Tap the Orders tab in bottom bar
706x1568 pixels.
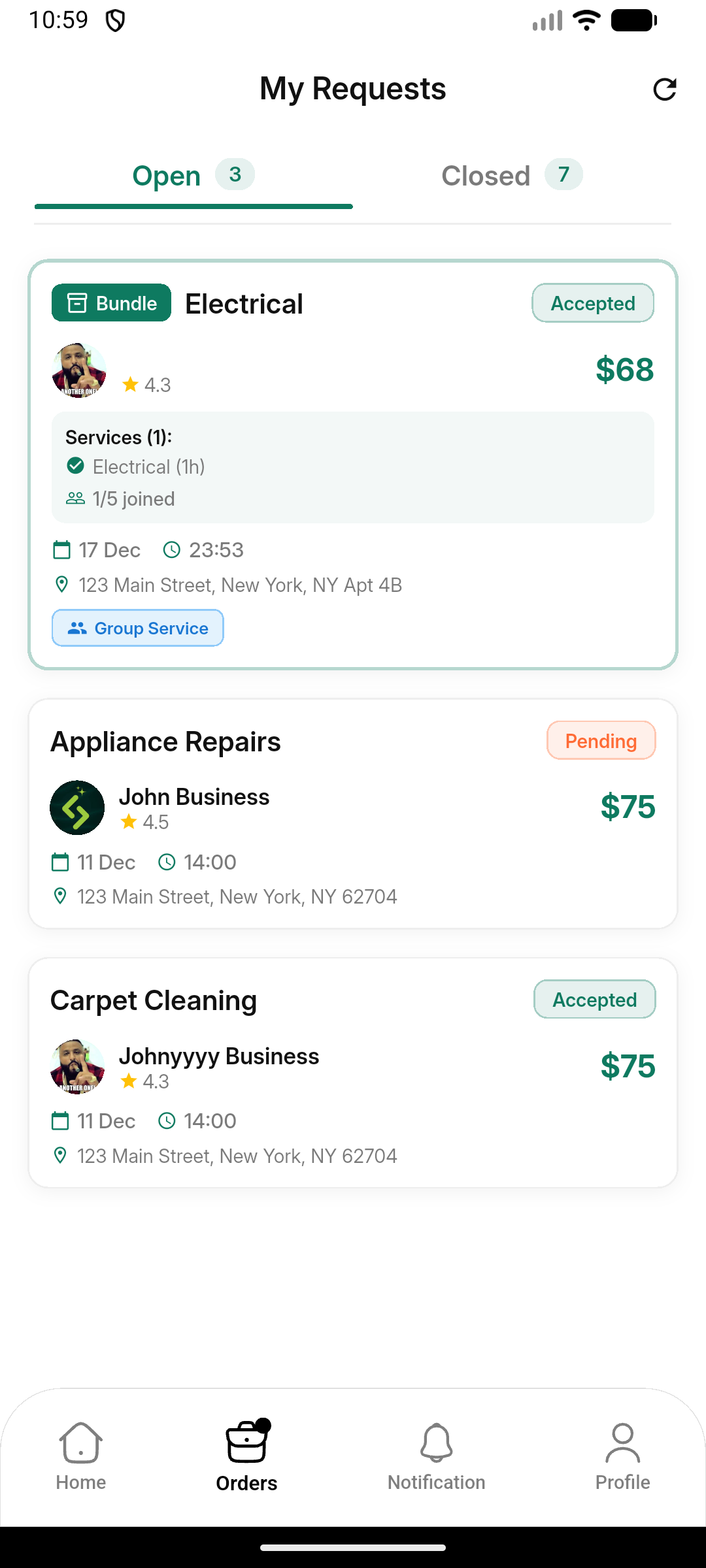point(246,1456)
